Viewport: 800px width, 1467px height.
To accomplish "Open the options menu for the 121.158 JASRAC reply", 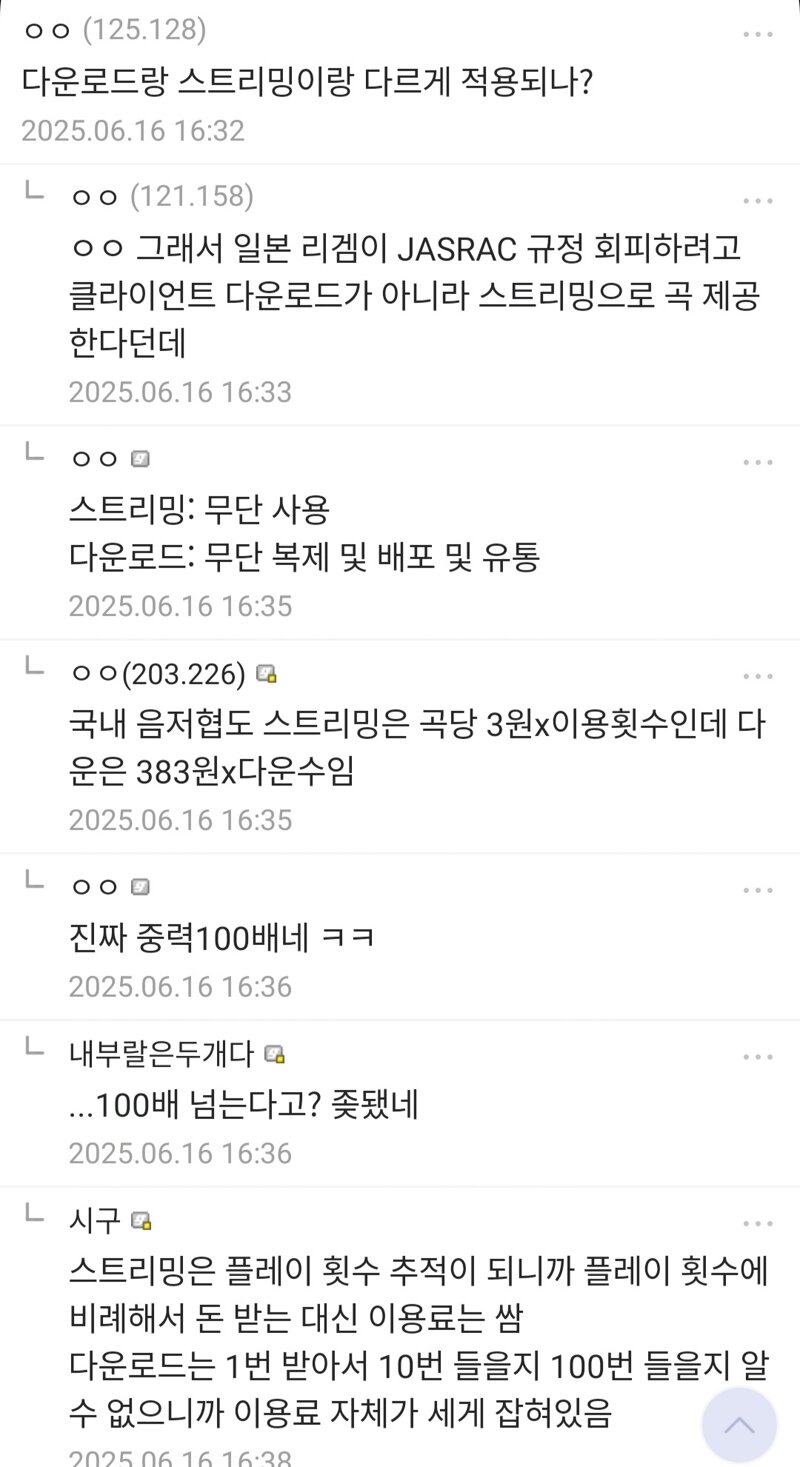I will (758, 201).
